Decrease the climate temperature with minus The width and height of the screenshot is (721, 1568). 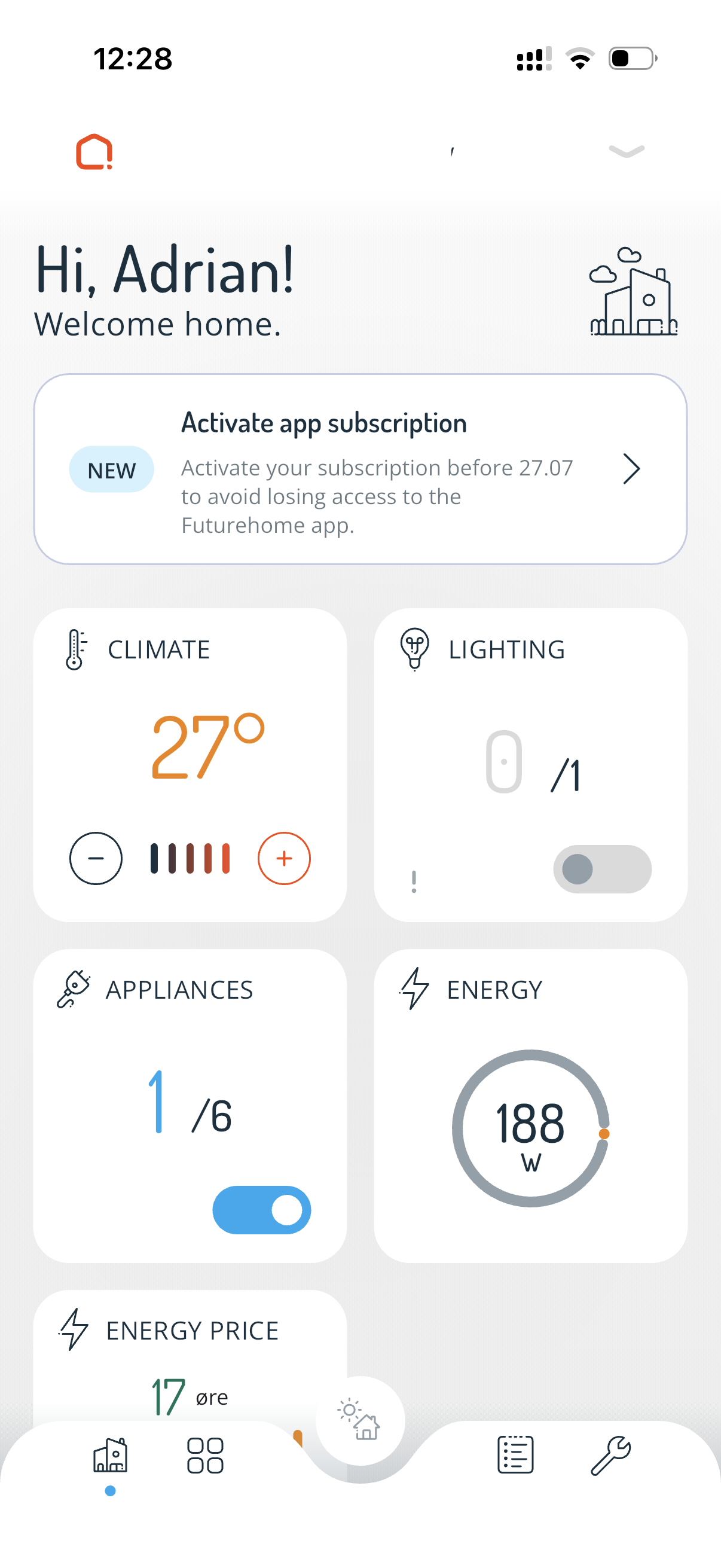pos(96,858)
